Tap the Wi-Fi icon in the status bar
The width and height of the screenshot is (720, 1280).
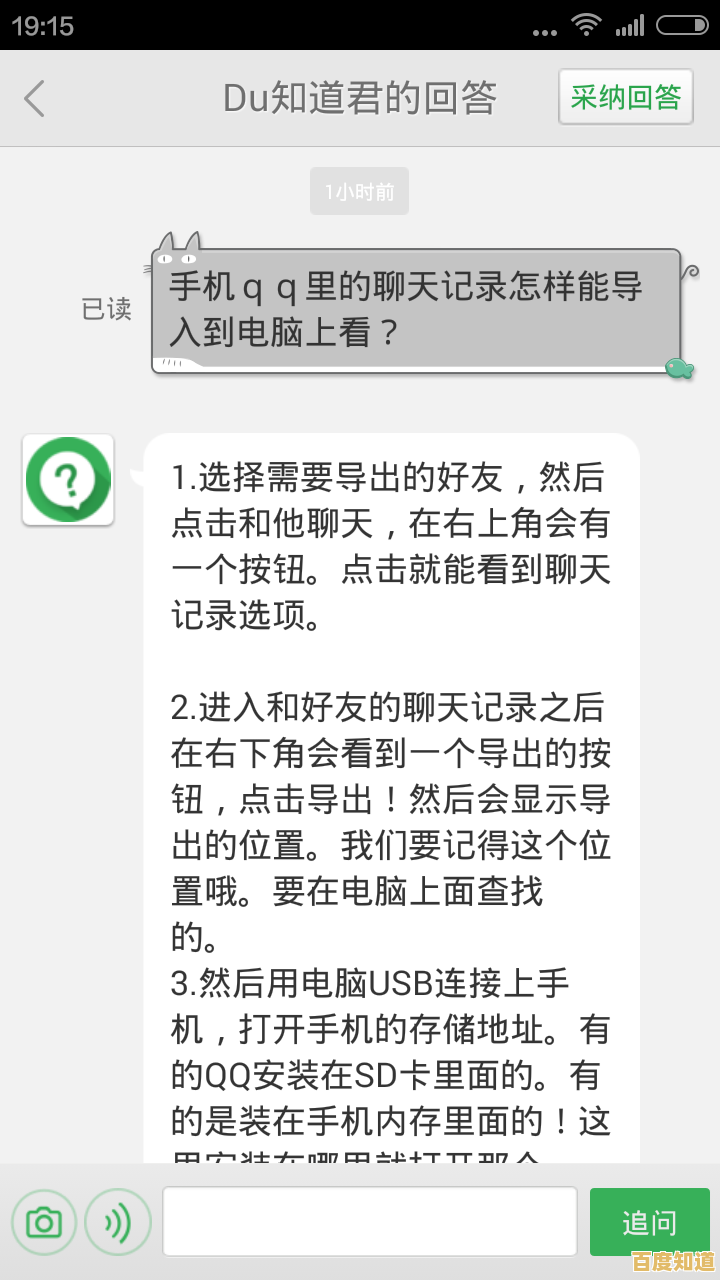coord(587,25)
